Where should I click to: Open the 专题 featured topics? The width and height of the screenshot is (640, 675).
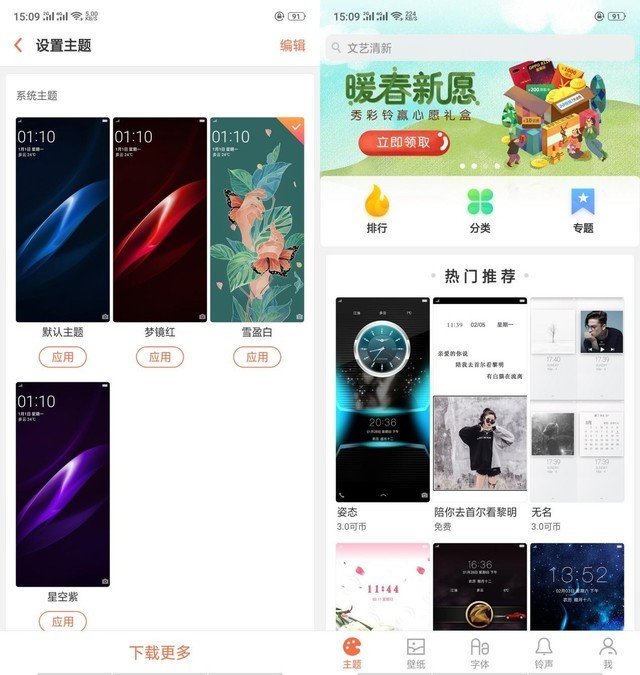(583, 210)
